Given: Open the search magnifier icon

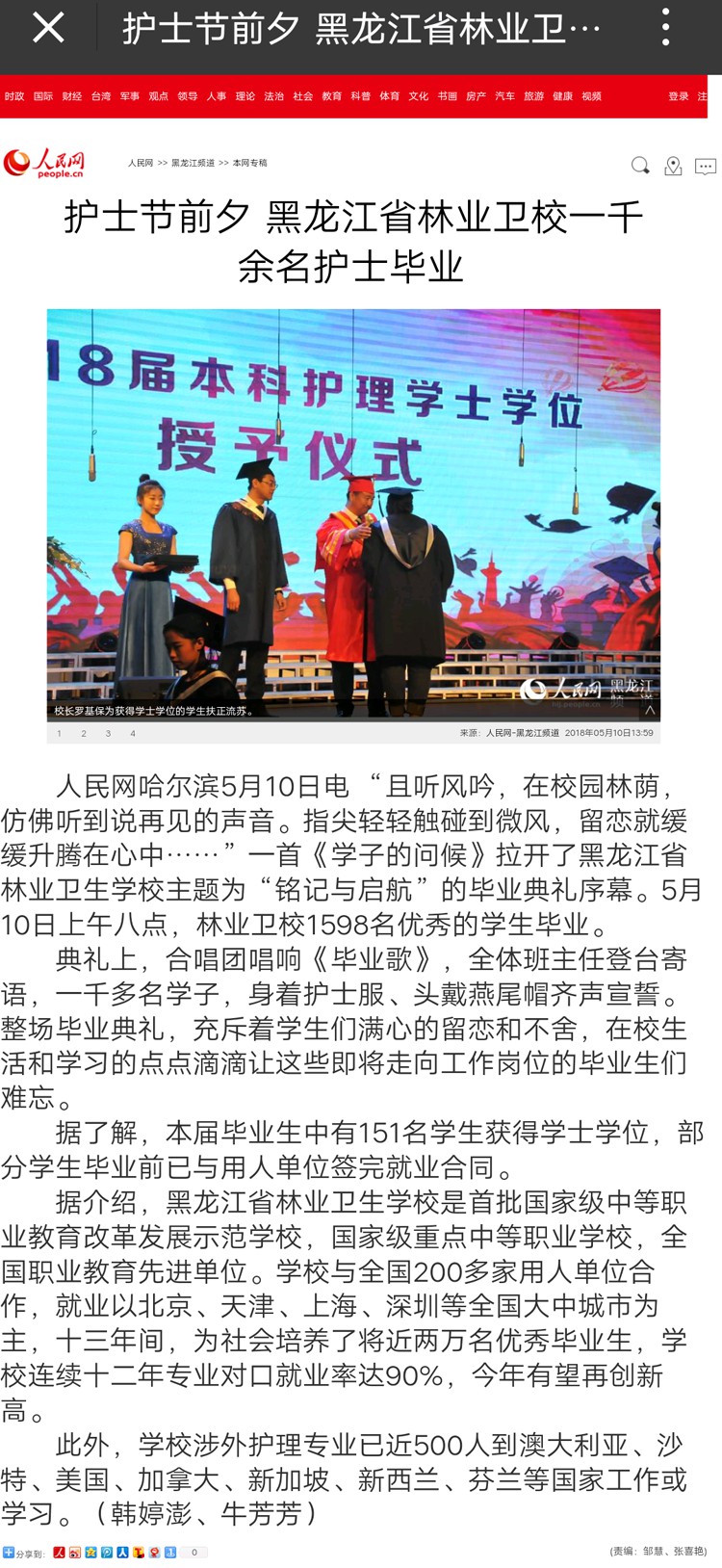Looking at the screenshot, I should click(640, 167).
